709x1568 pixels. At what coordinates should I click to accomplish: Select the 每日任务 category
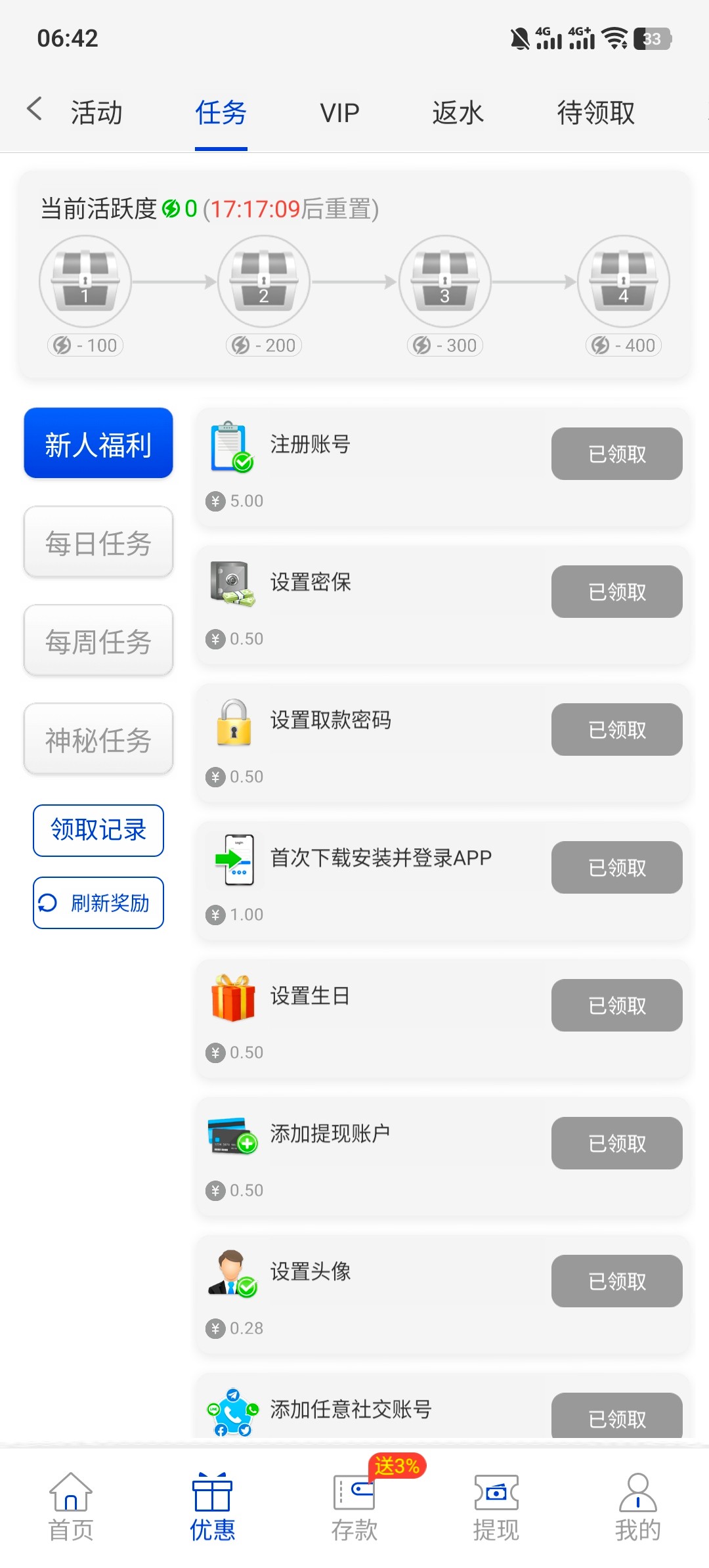98,542
